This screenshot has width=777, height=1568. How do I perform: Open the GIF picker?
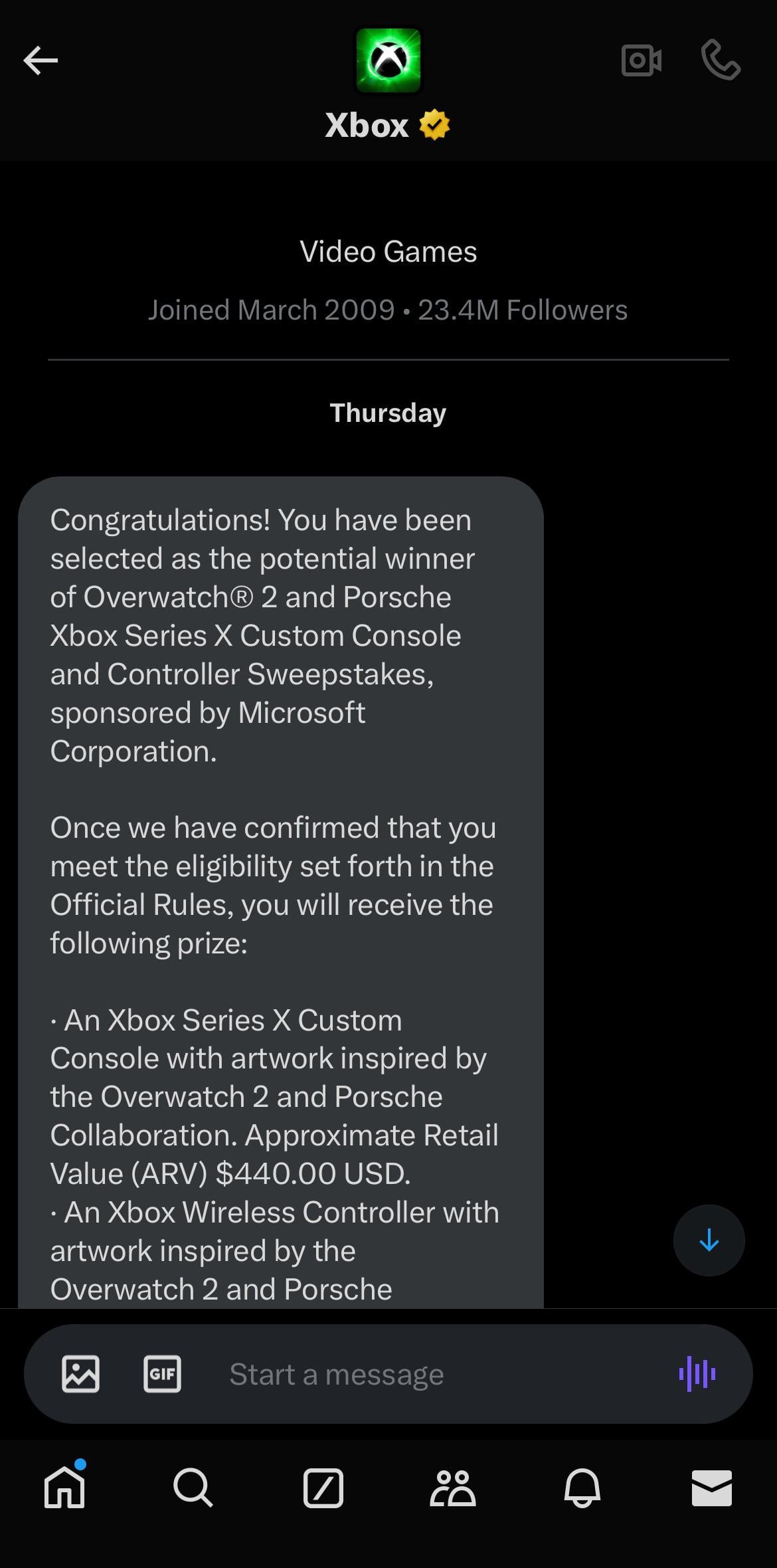(x=162, y=1373)
